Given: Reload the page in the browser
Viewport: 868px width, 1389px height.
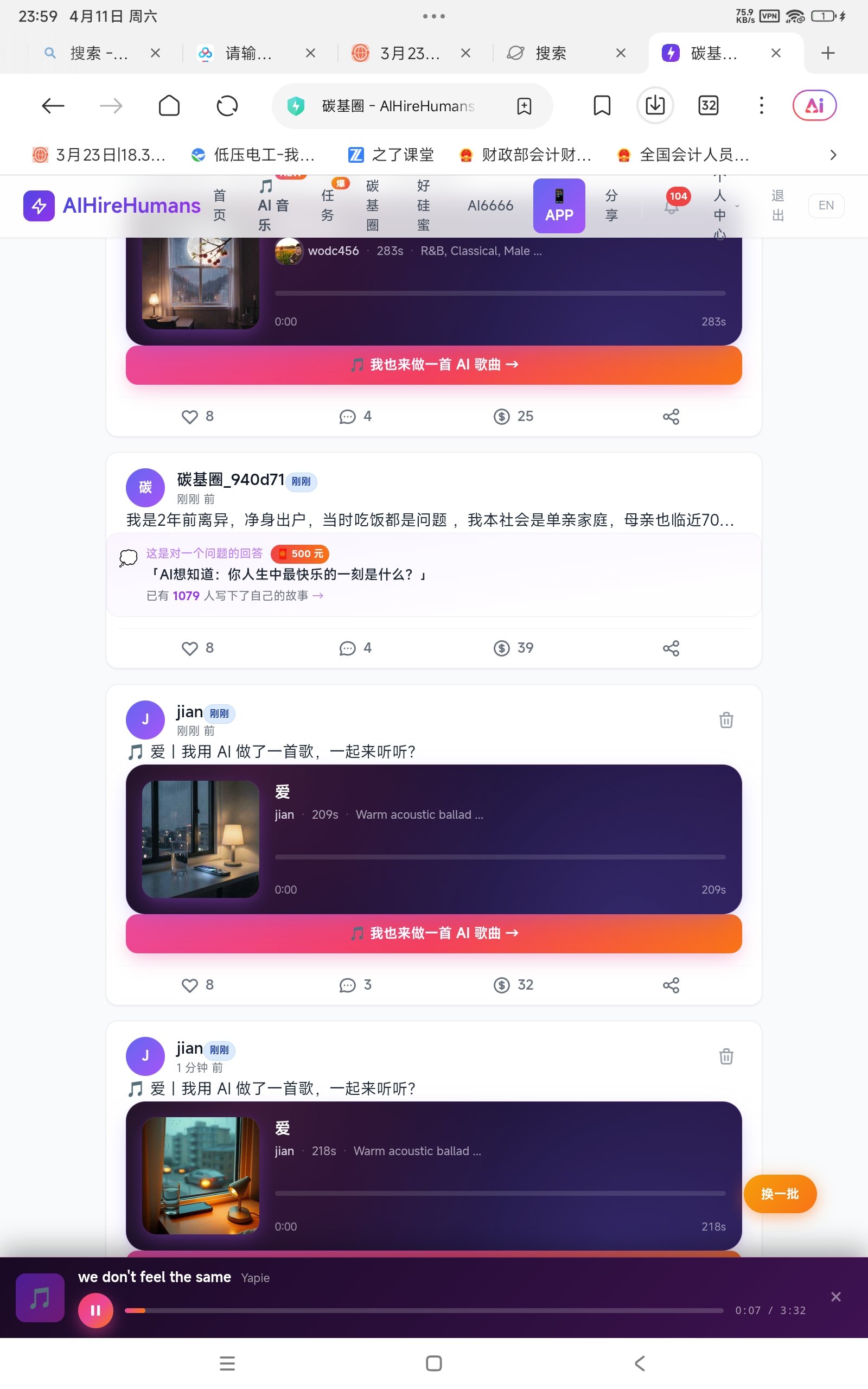Looking at the screenshot, I should 227,106.
